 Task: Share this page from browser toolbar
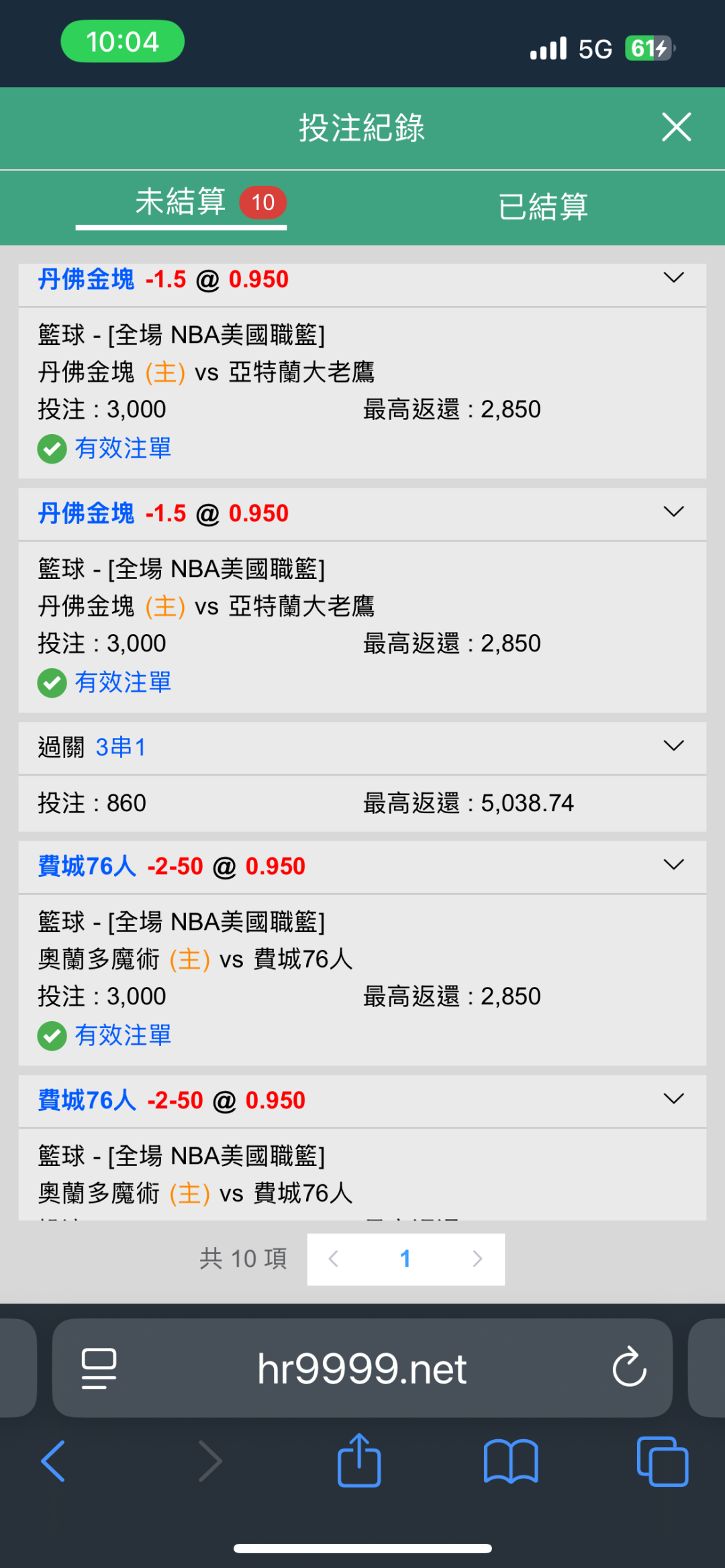pyautogui.click(x=359, y=1460)
